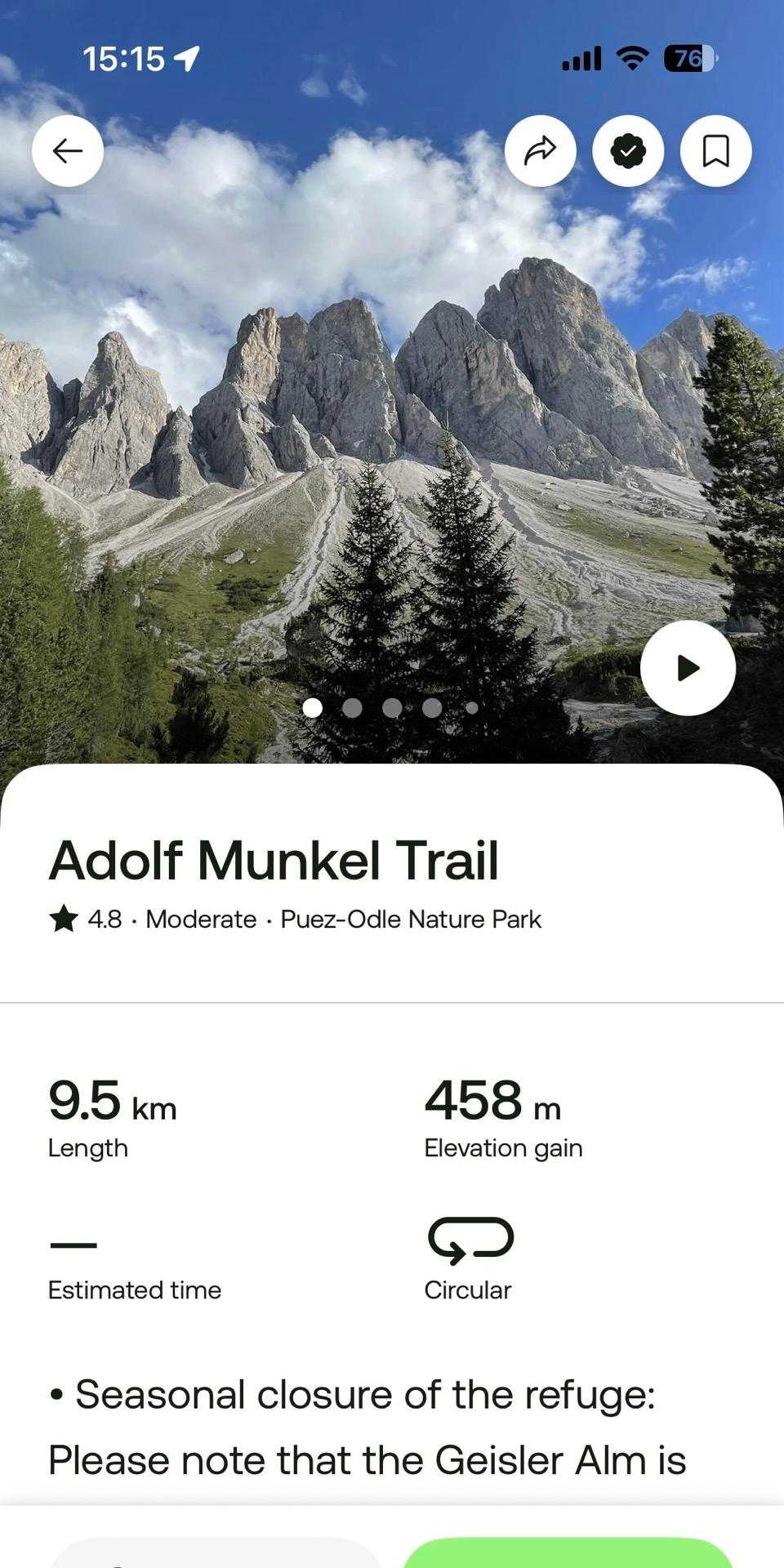Tap the checkmark badge icon
784x1568 pixels.
pos(628,151)
